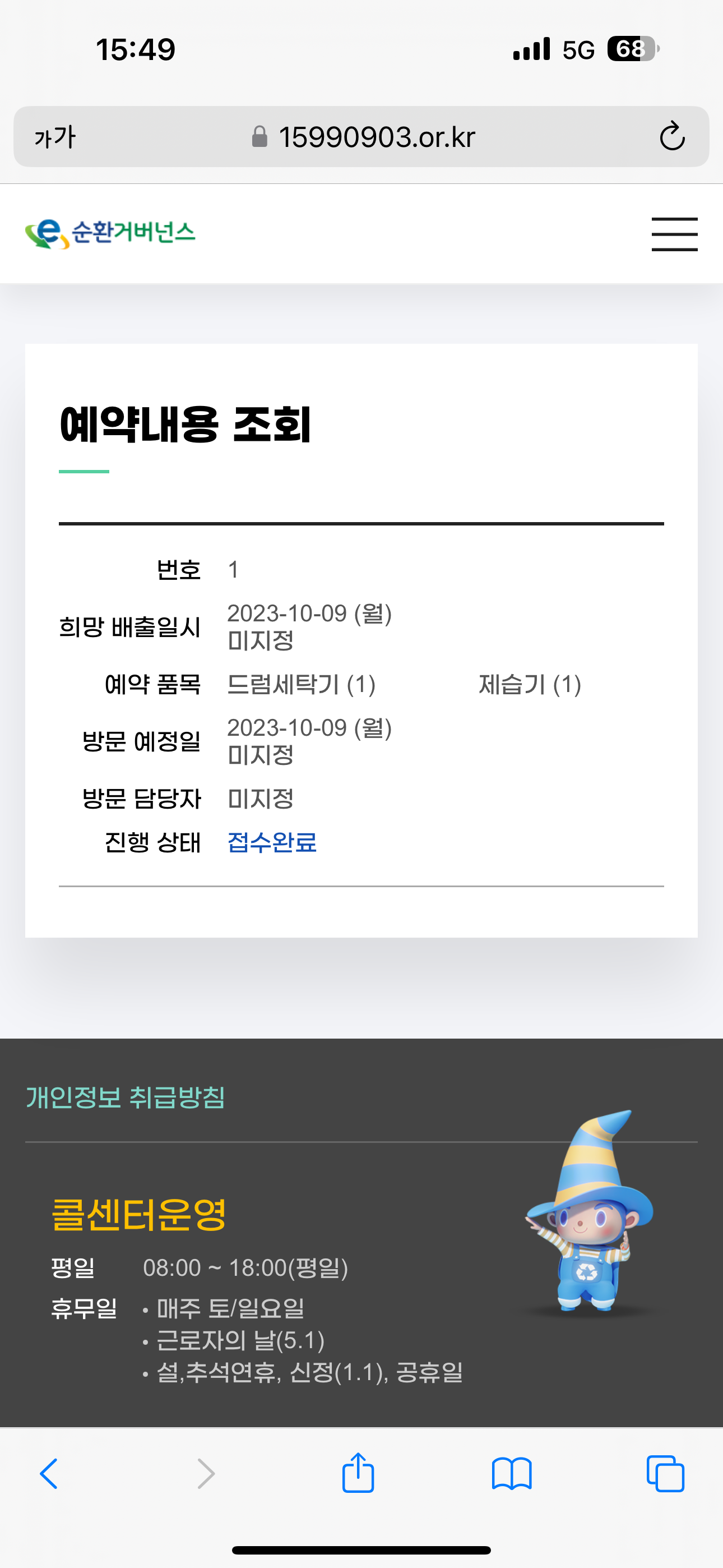Tap the 순환거버넌스 logo to go home
This screenshot has height=1568, width=723.
tap(110, 234)
